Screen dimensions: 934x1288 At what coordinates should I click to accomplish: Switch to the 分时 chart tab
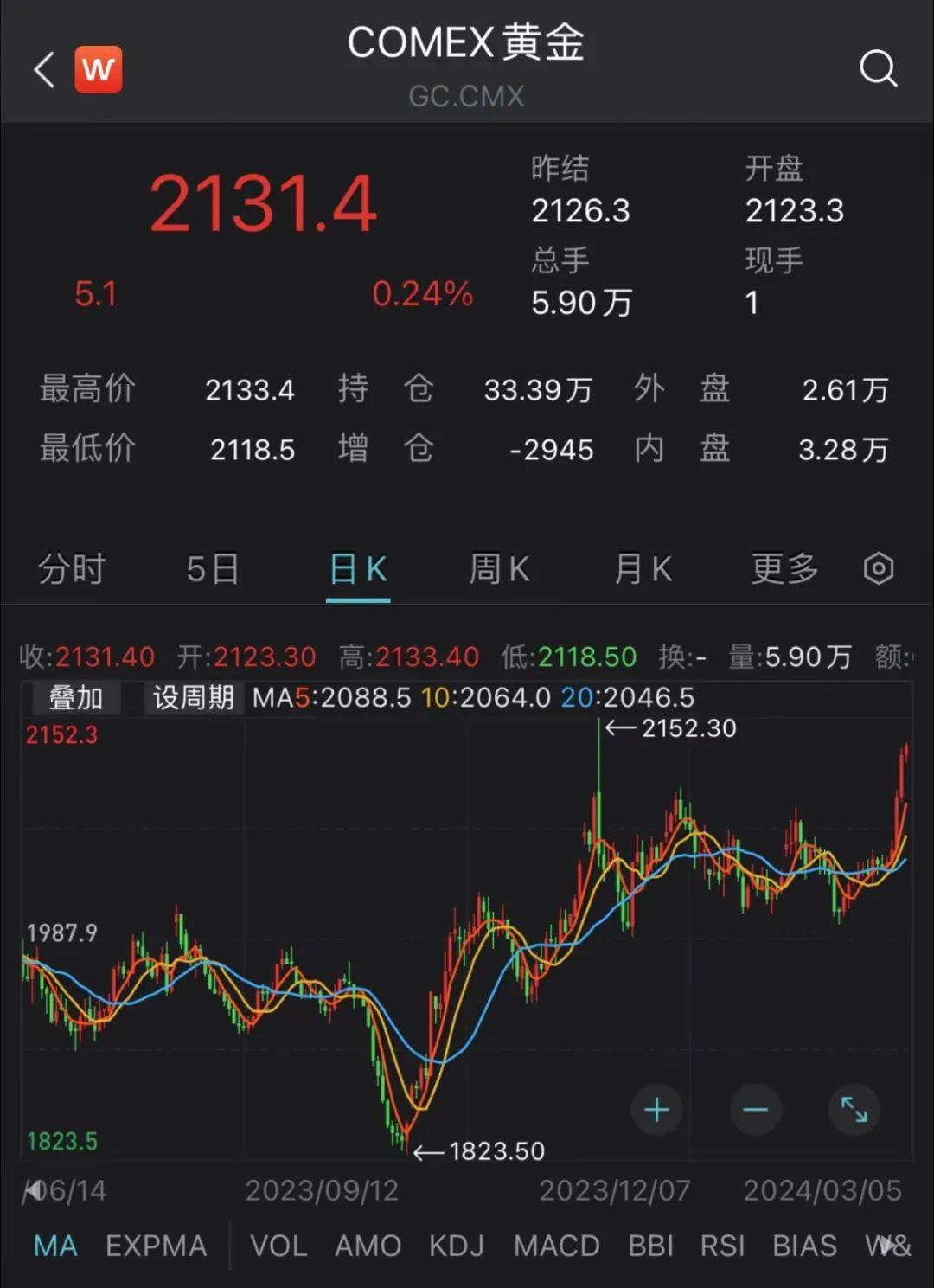(x=71, y=569)
